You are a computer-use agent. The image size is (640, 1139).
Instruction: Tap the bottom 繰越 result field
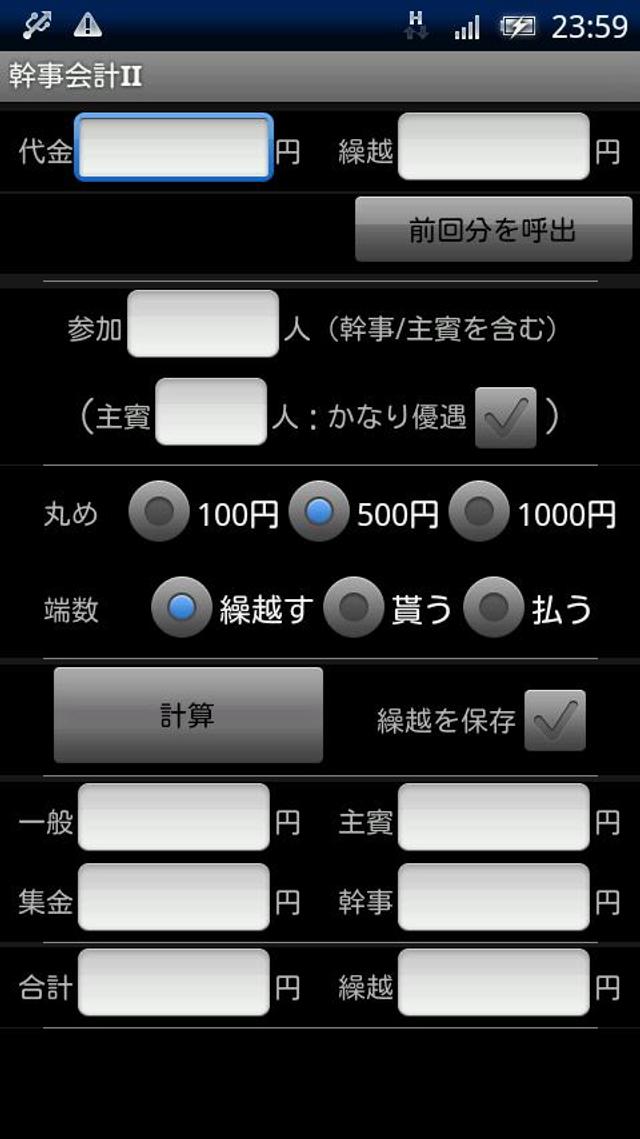tap(493, 983)
